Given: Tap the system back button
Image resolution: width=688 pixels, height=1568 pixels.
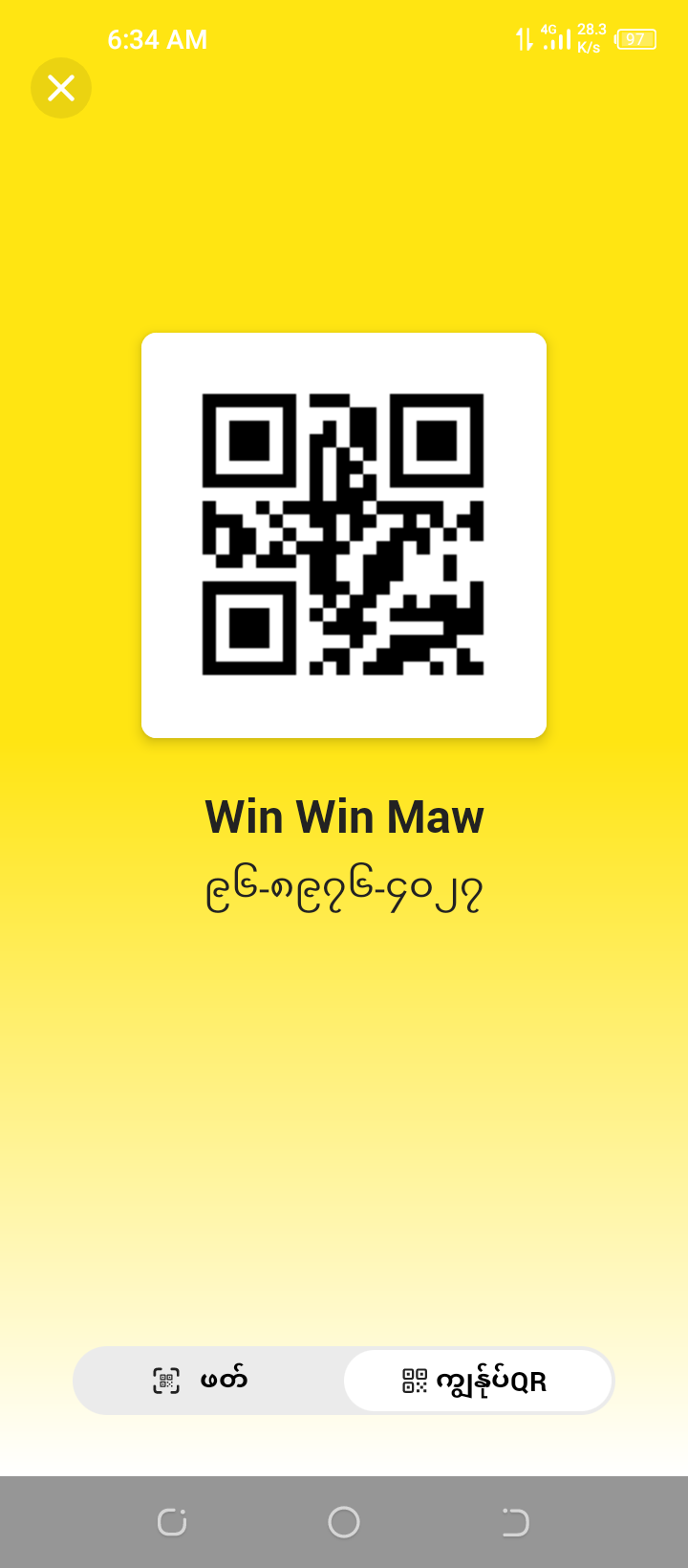Looking at the screenshot, I should [515, 1522].
